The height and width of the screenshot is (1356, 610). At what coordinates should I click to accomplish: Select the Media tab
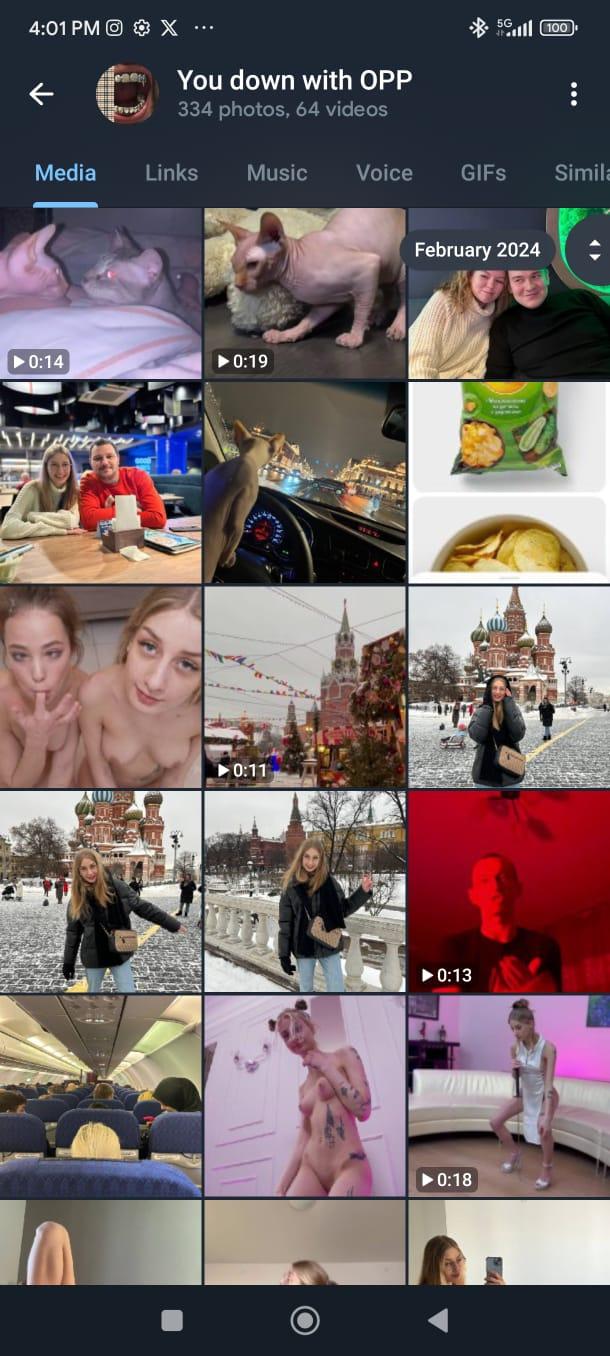coord(65,173)
